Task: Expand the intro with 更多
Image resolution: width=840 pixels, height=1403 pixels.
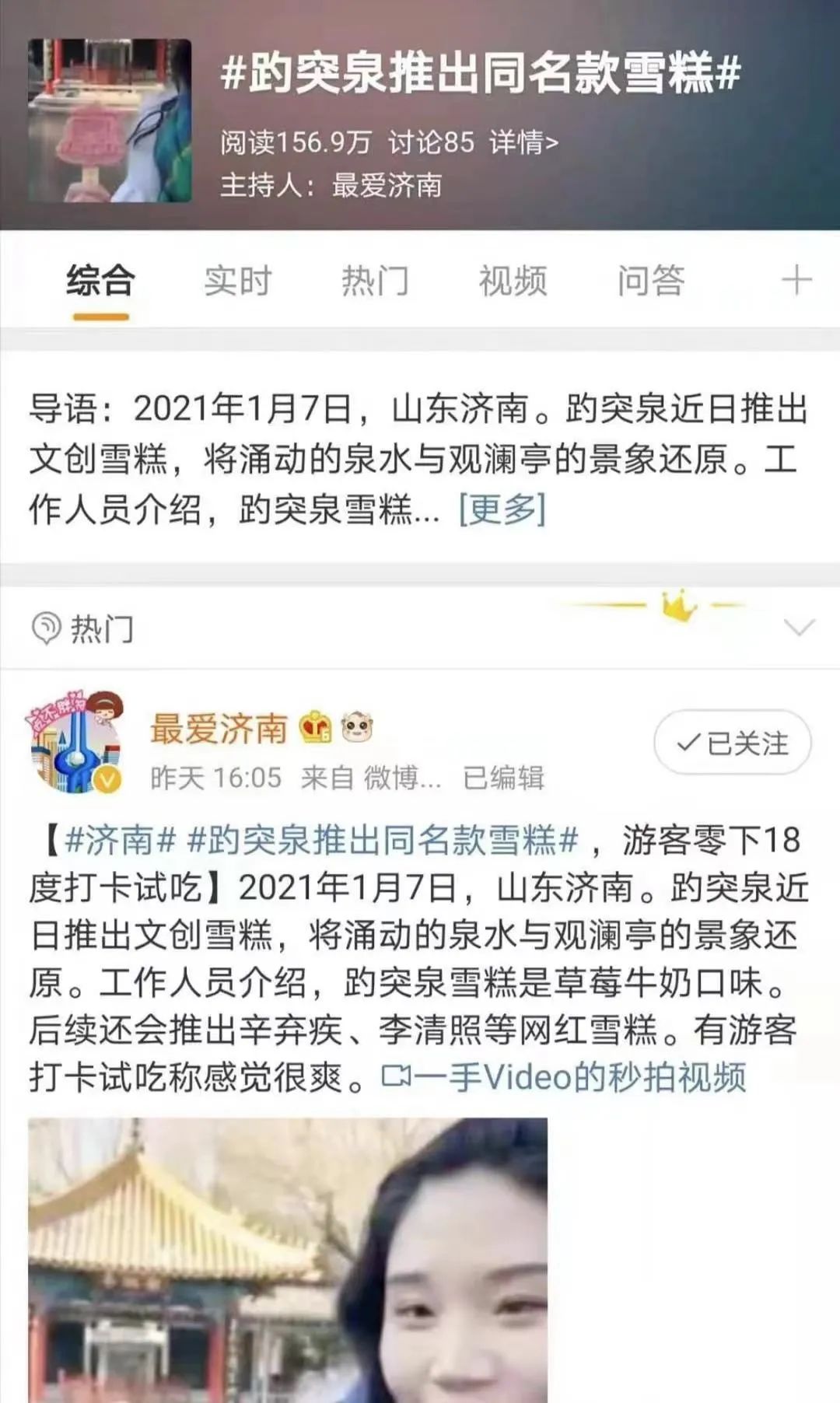Action: pyautogui.click(x=502, y=510)
